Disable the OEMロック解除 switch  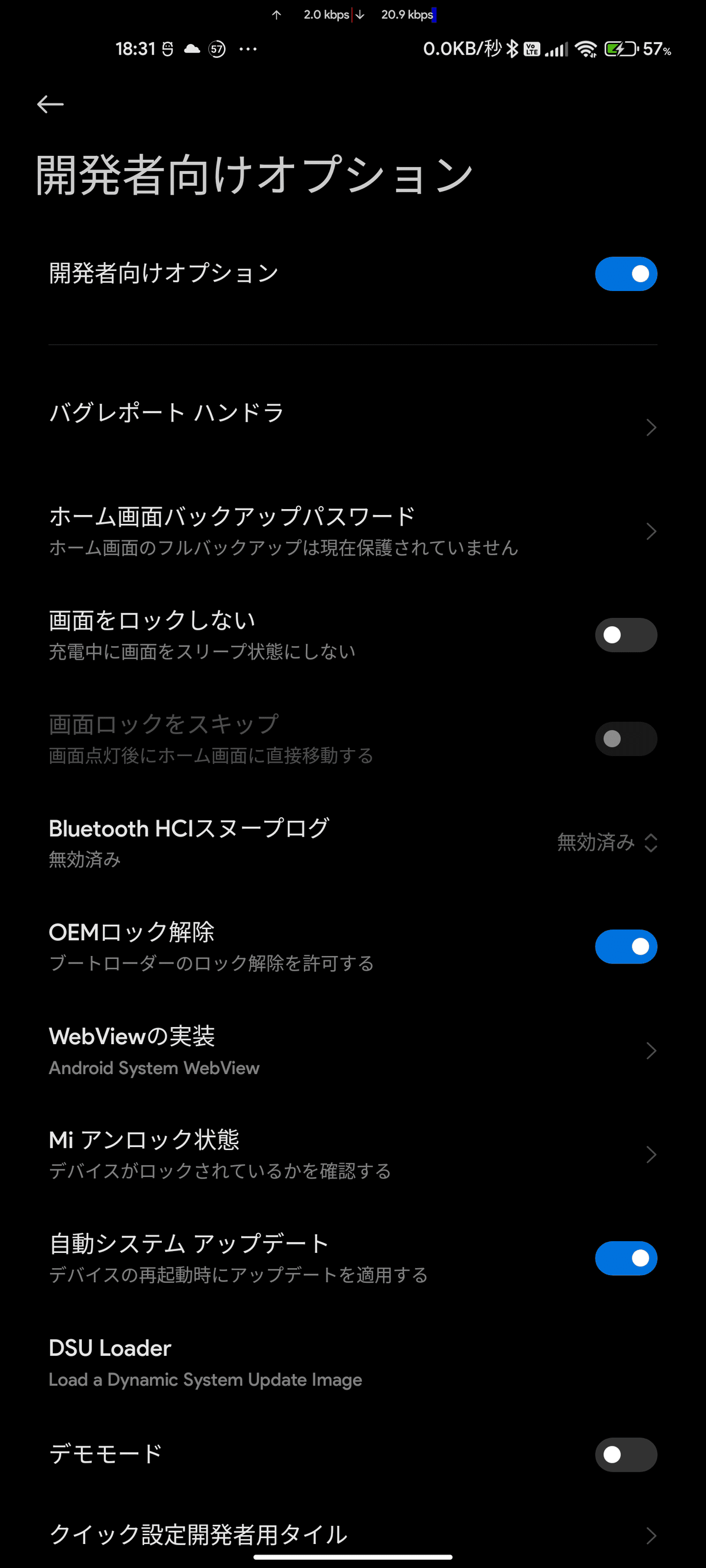[625, 947]
